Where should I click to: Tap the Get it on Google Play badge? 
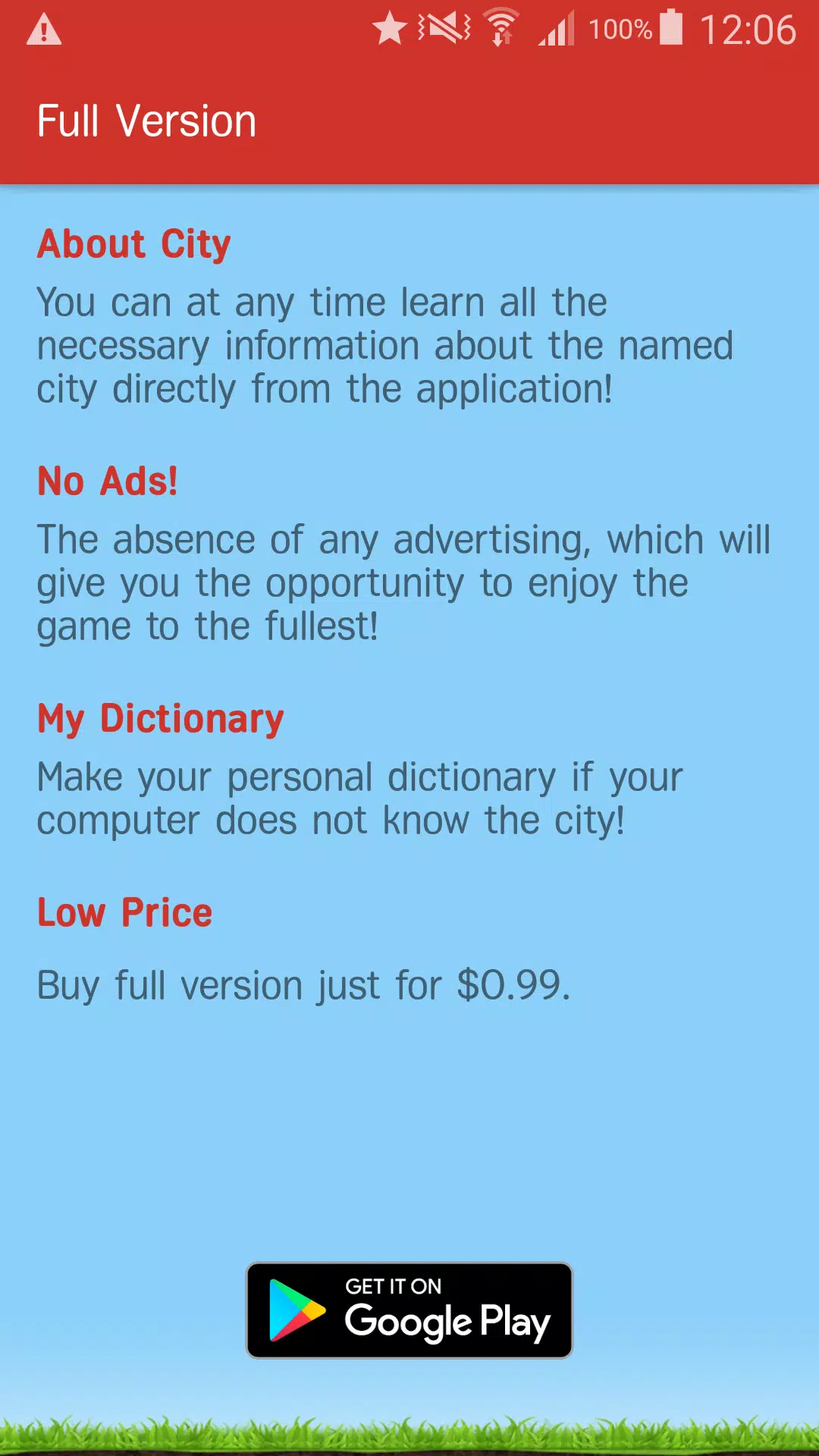[x=409, y=1310]
